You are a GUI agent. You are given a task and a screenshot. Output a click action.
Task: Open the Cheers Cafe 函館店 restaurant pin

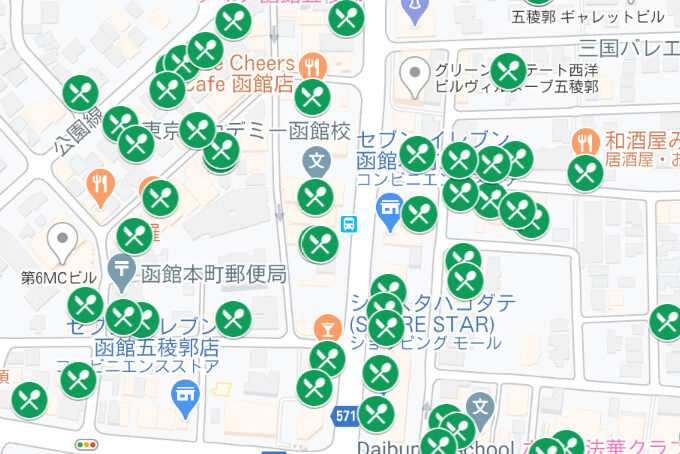312,67
